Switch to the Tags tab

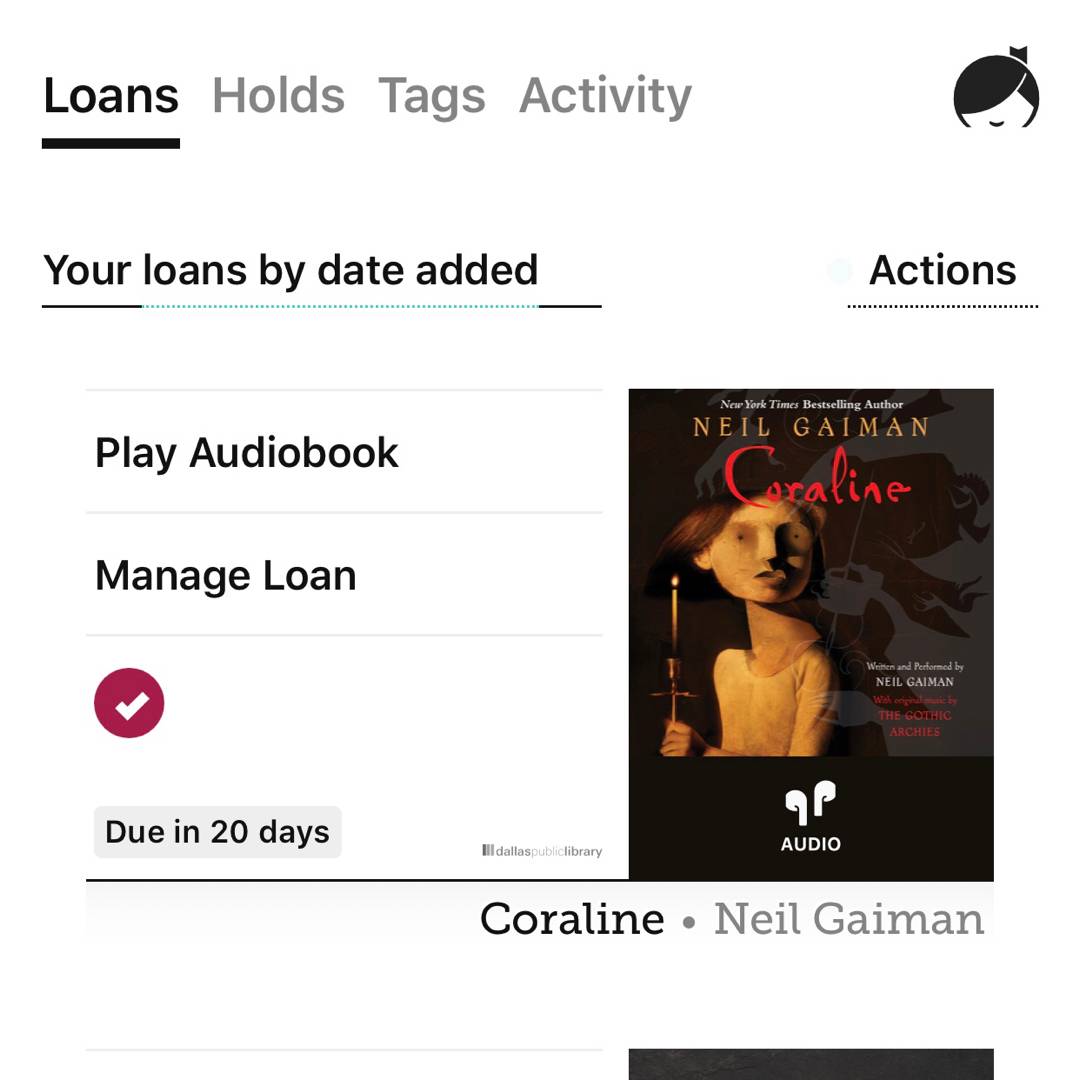(x=431, y=96)
